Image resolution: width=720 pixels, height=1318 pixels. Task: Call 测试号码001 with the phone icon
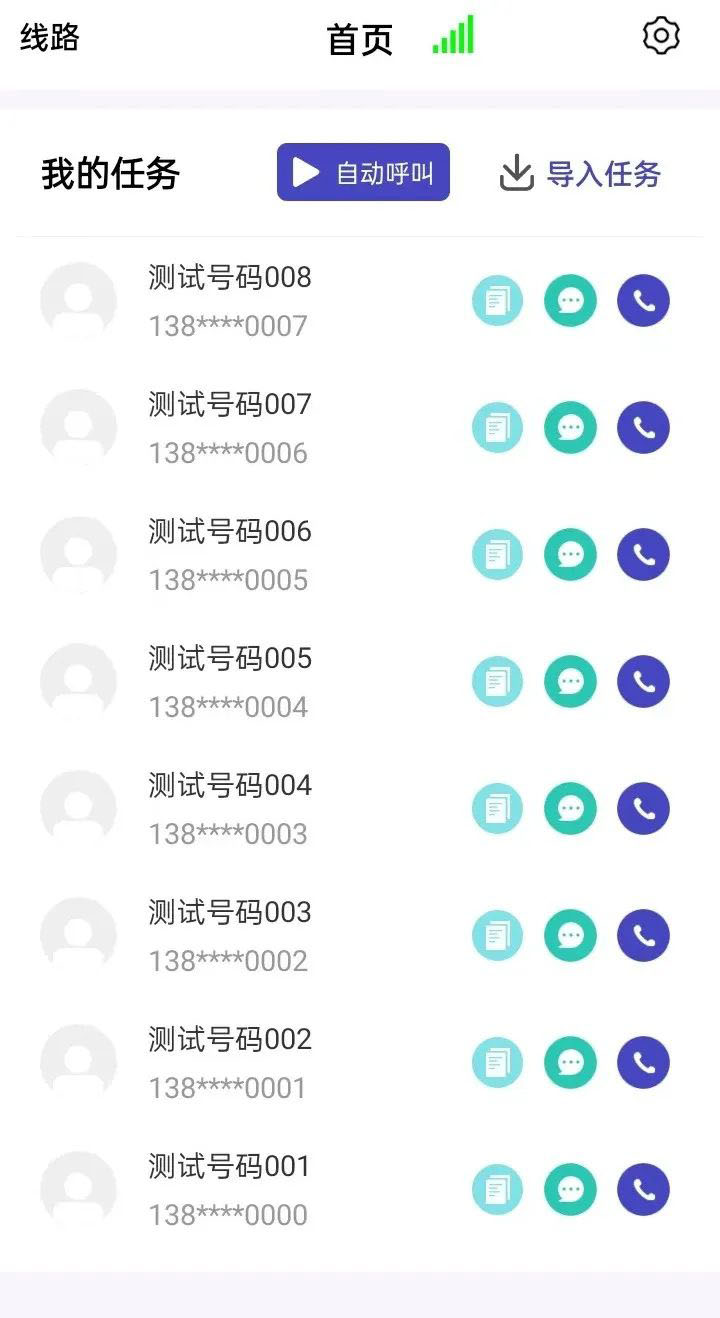point(643,1190)
